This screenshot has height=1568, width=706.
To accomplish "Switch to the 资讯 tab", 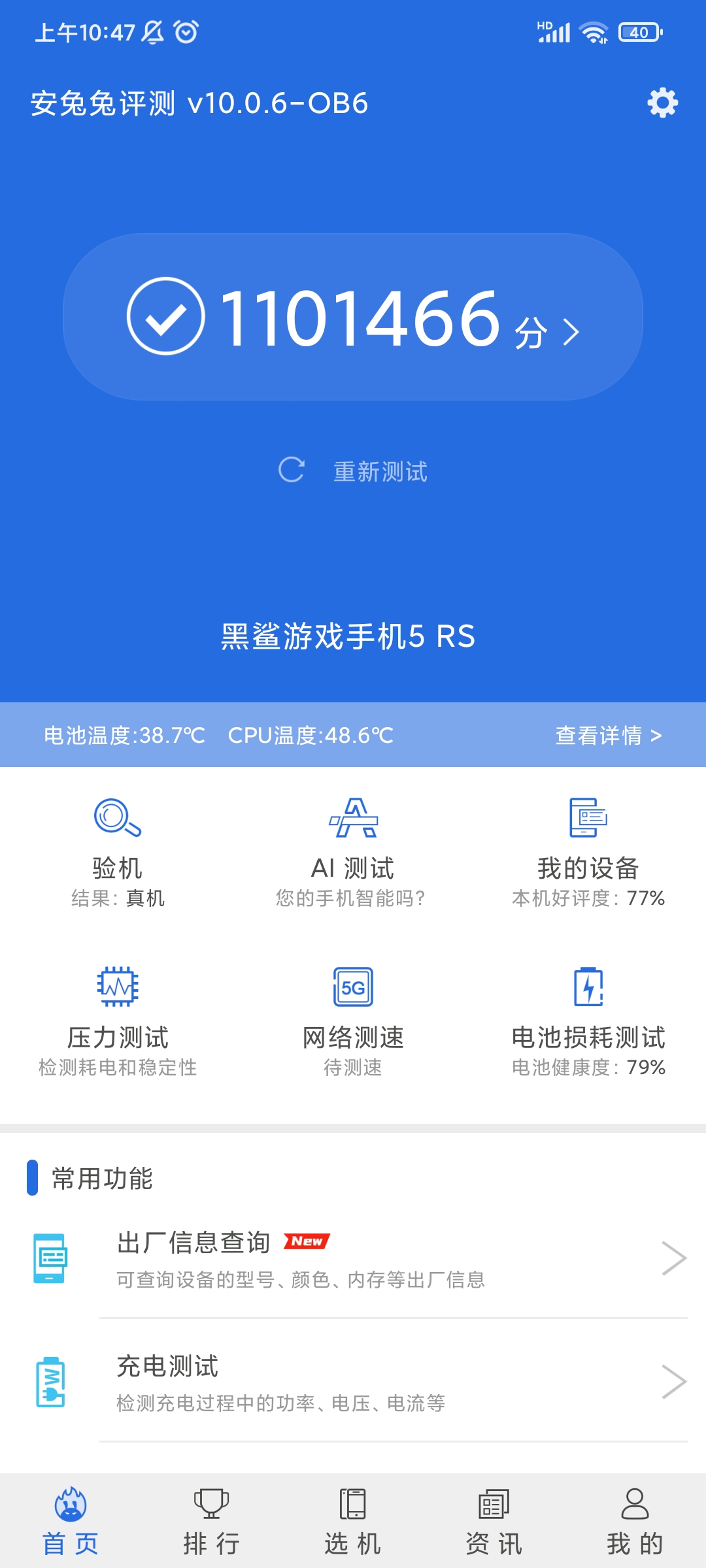I will (494, 1521).
